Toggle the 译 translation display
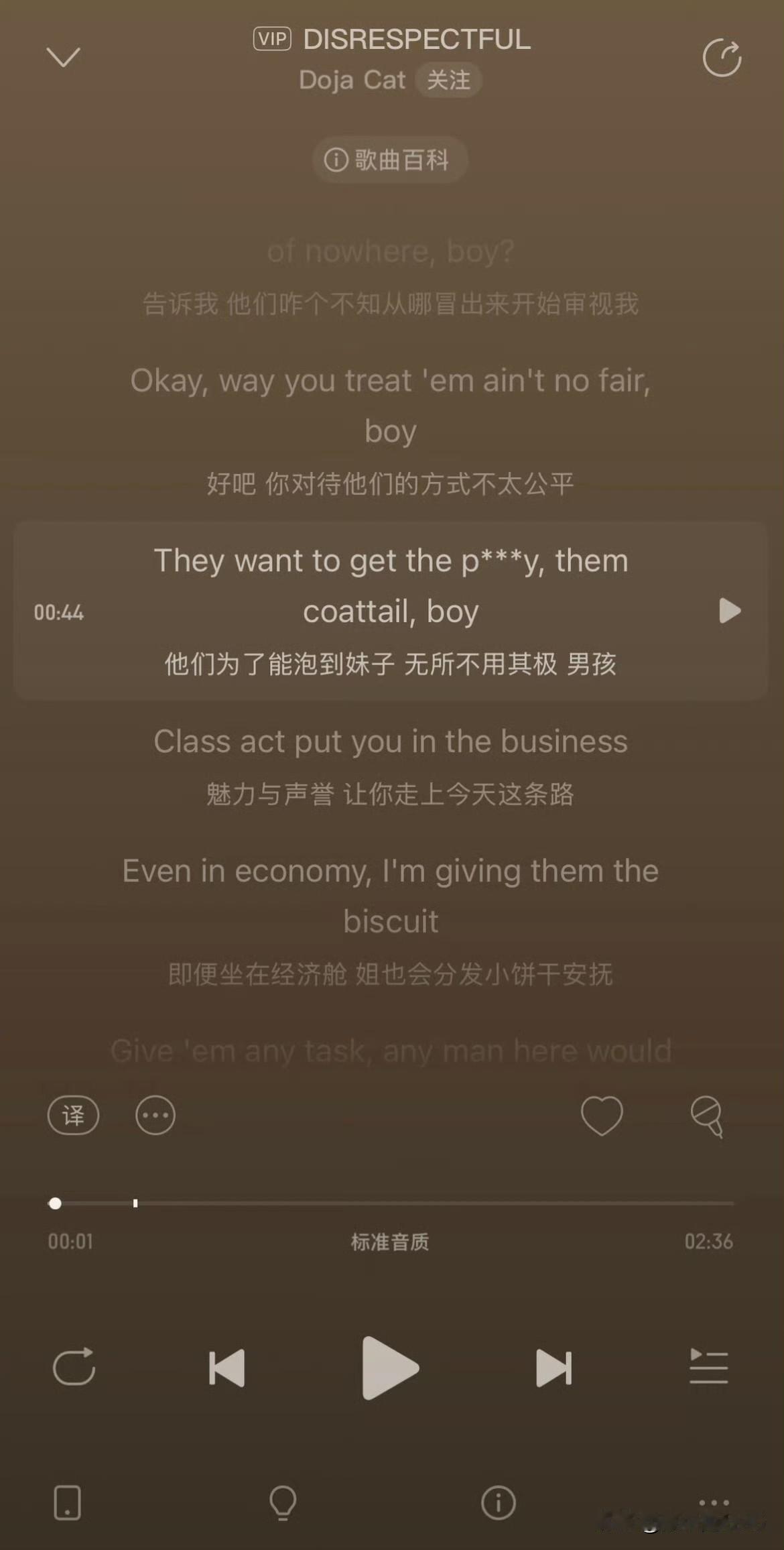The image size is (784, 1550). tap(73, 1115)
